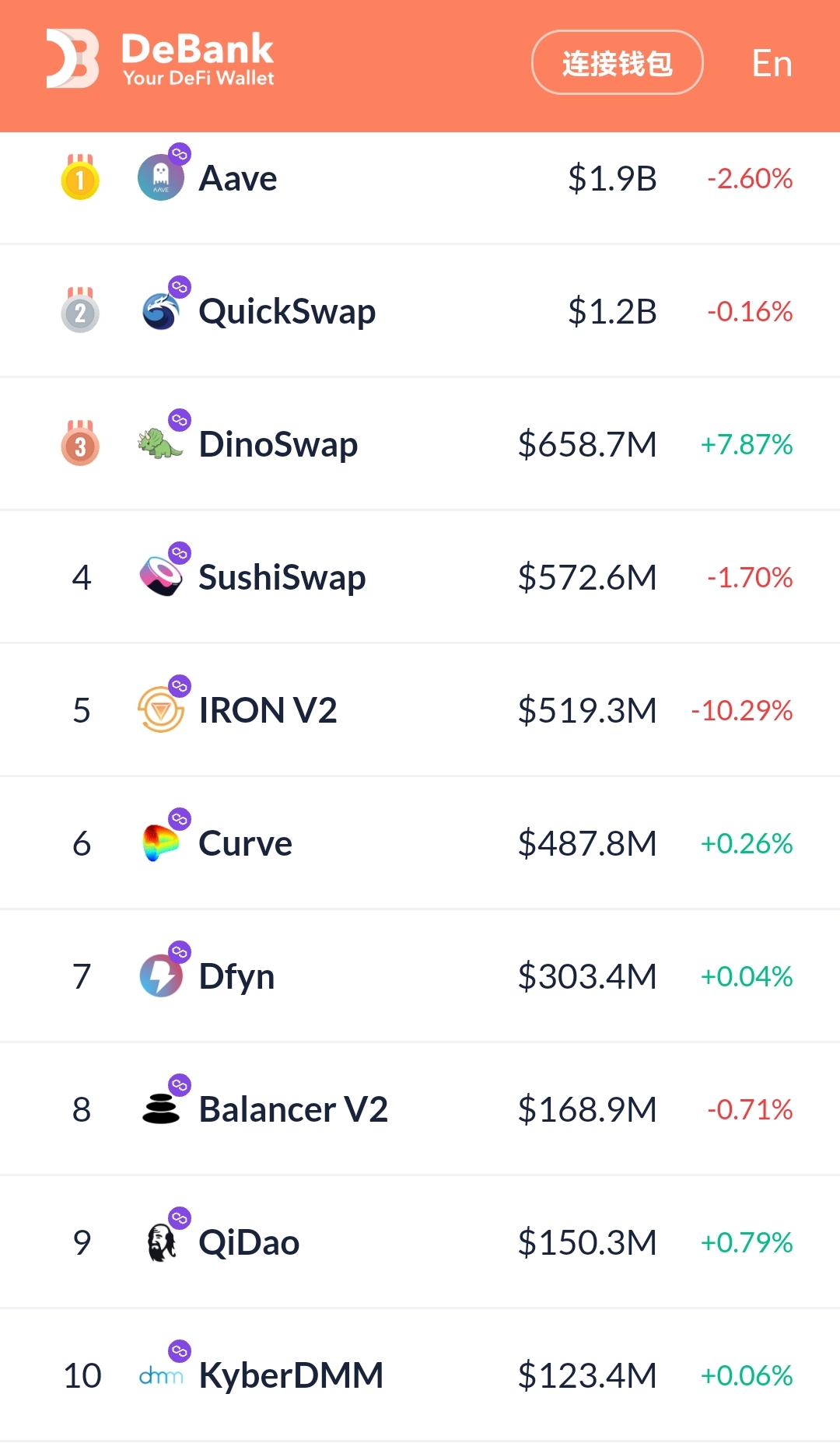This screenshot has height=1443, width=840.
Task: View DinoSwap protocol details
Action: [x=420, y=444]
